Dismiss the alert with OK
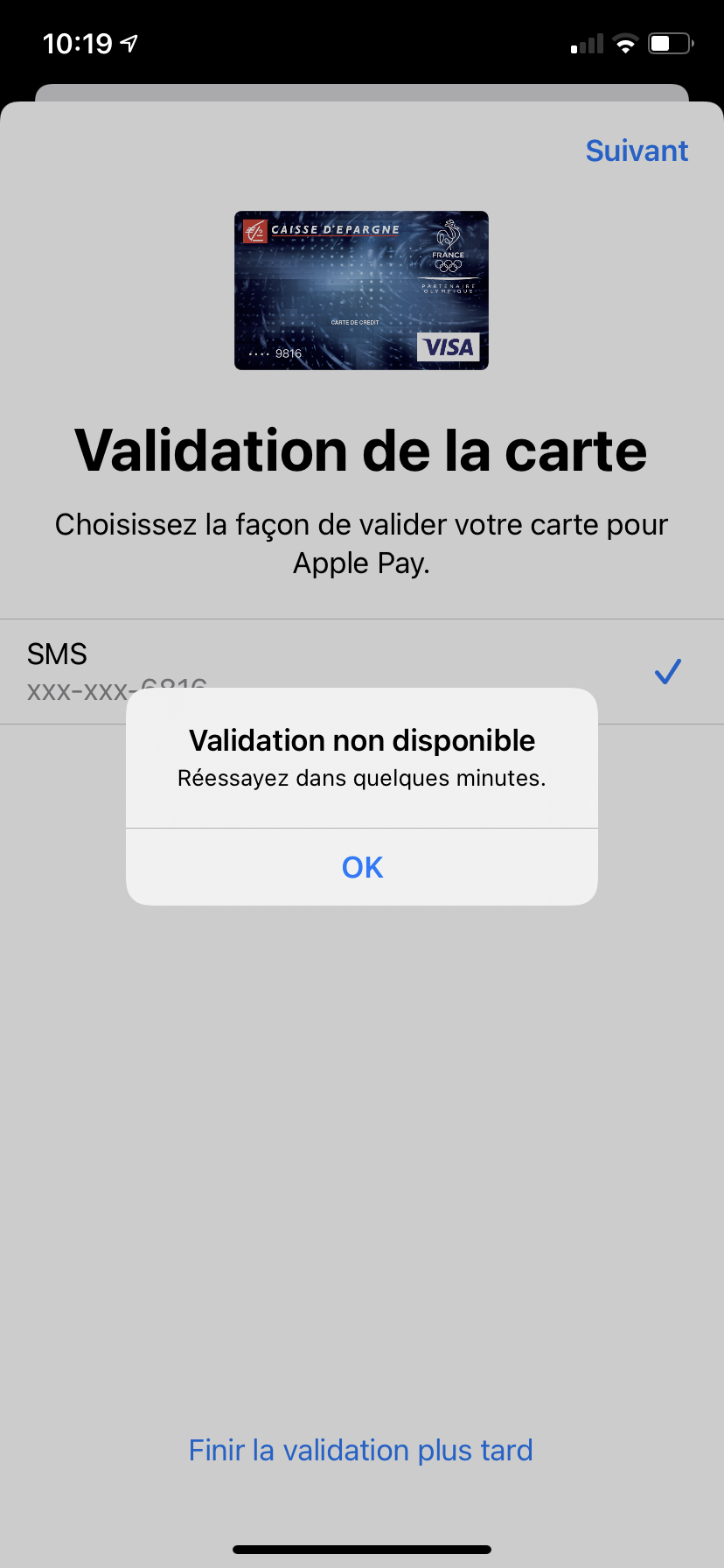Image resolution: width=724 pixels, height=1568 pixels. pyautogui.click(x=362, y=867)
